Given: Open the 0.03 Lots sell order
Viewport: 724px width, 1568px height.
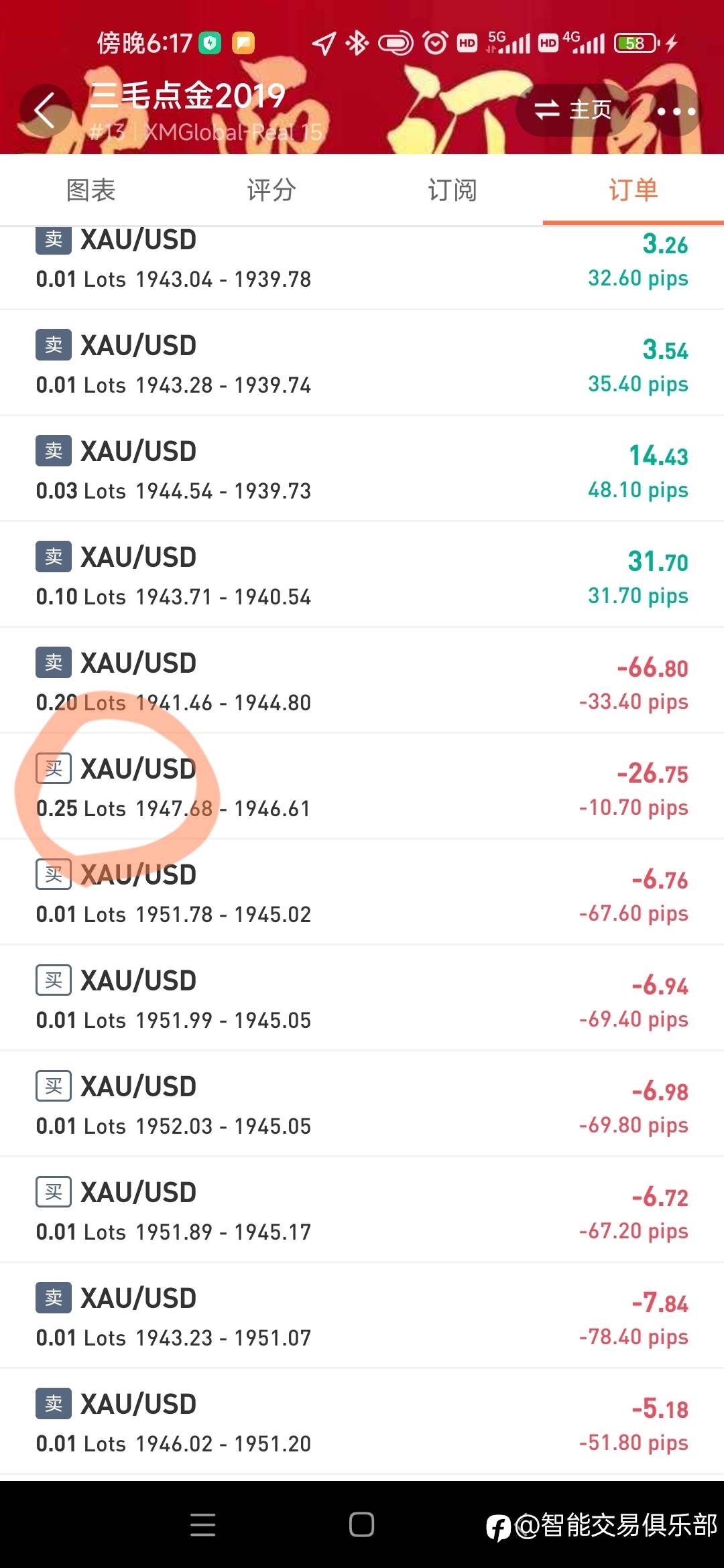Looking at the screenshot, I should point(362,468).
